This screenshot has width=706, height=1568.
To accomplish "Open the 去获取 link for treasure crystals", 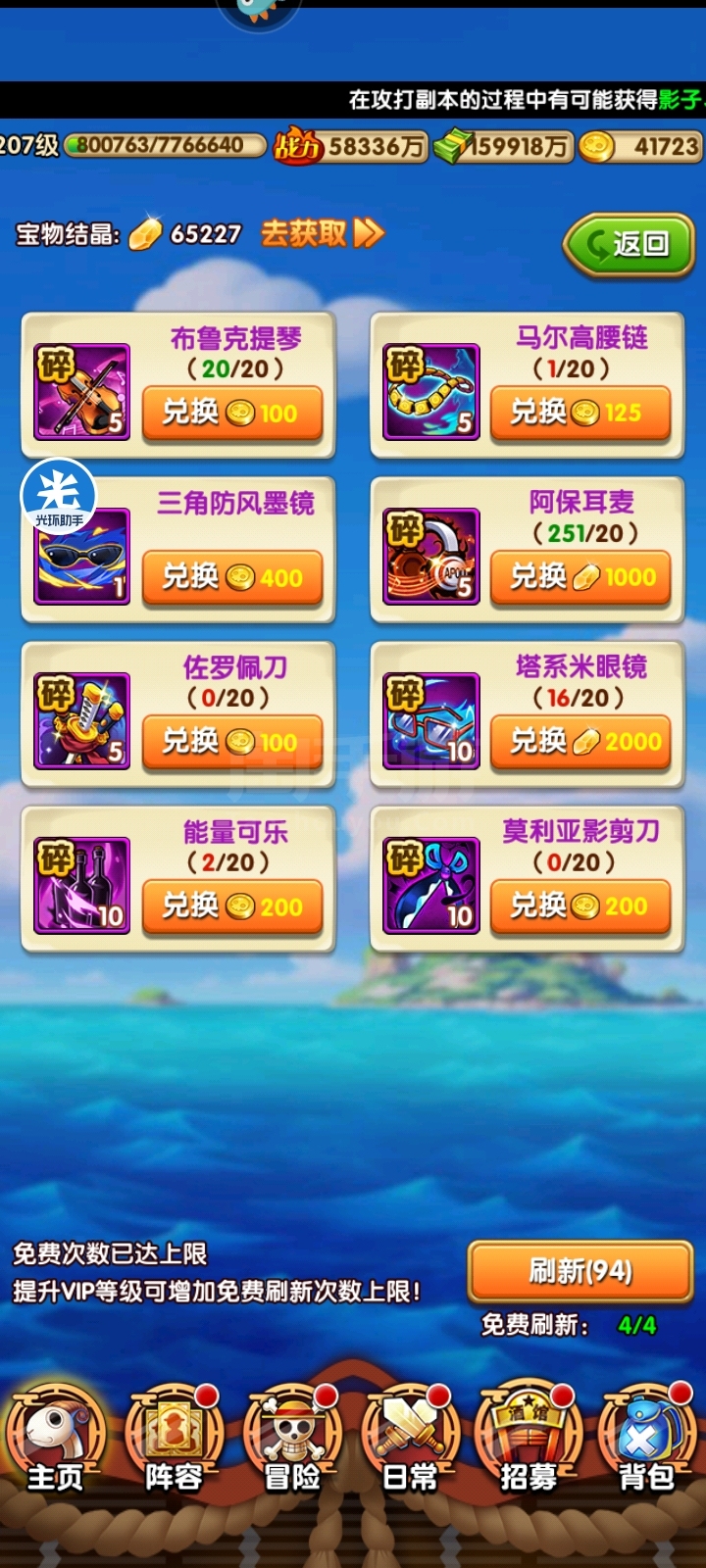I will coord(323,233).
